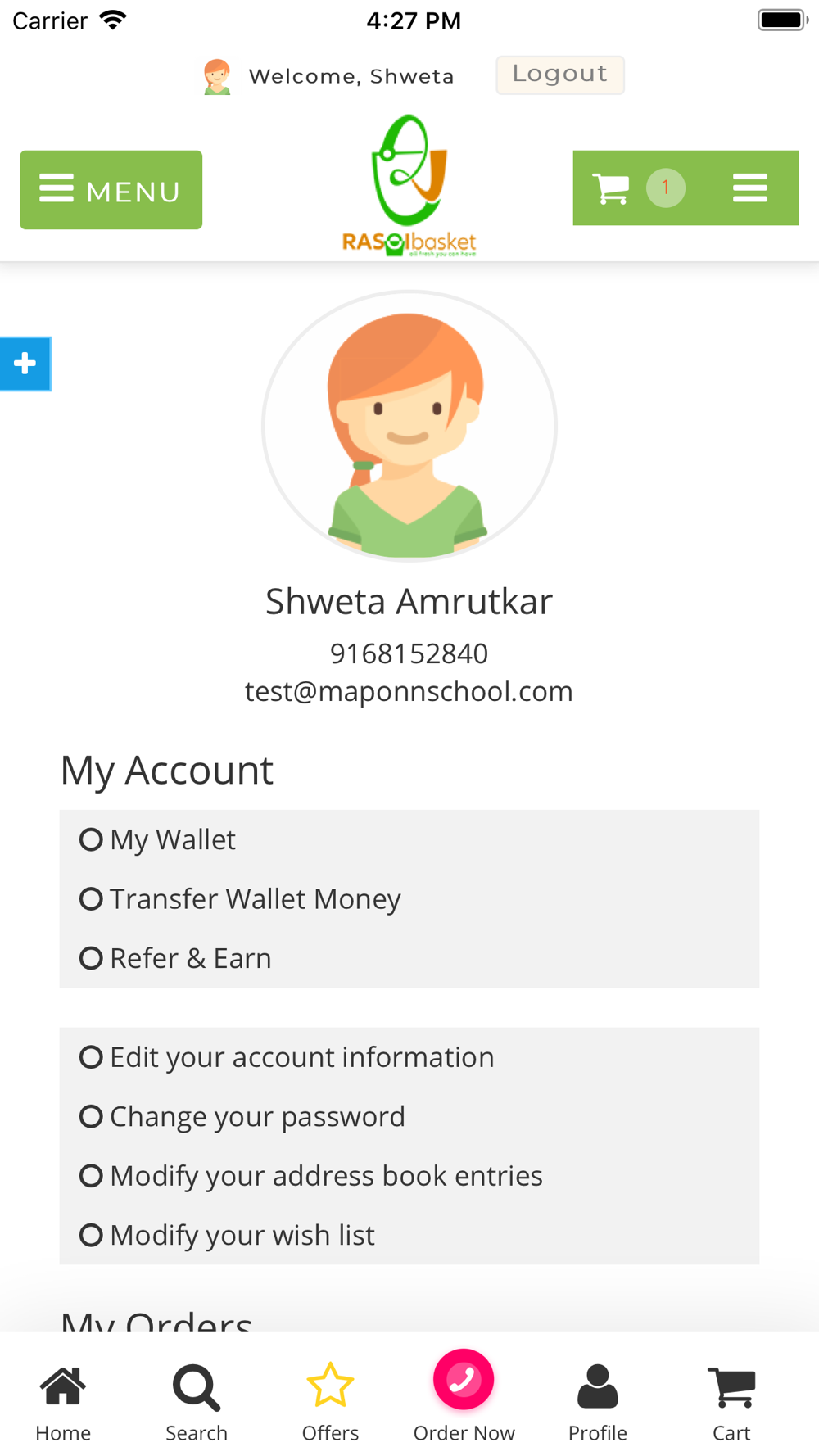
Task: Log out using the Logout button
Action: pyautogui.click(x=560, y=75)
